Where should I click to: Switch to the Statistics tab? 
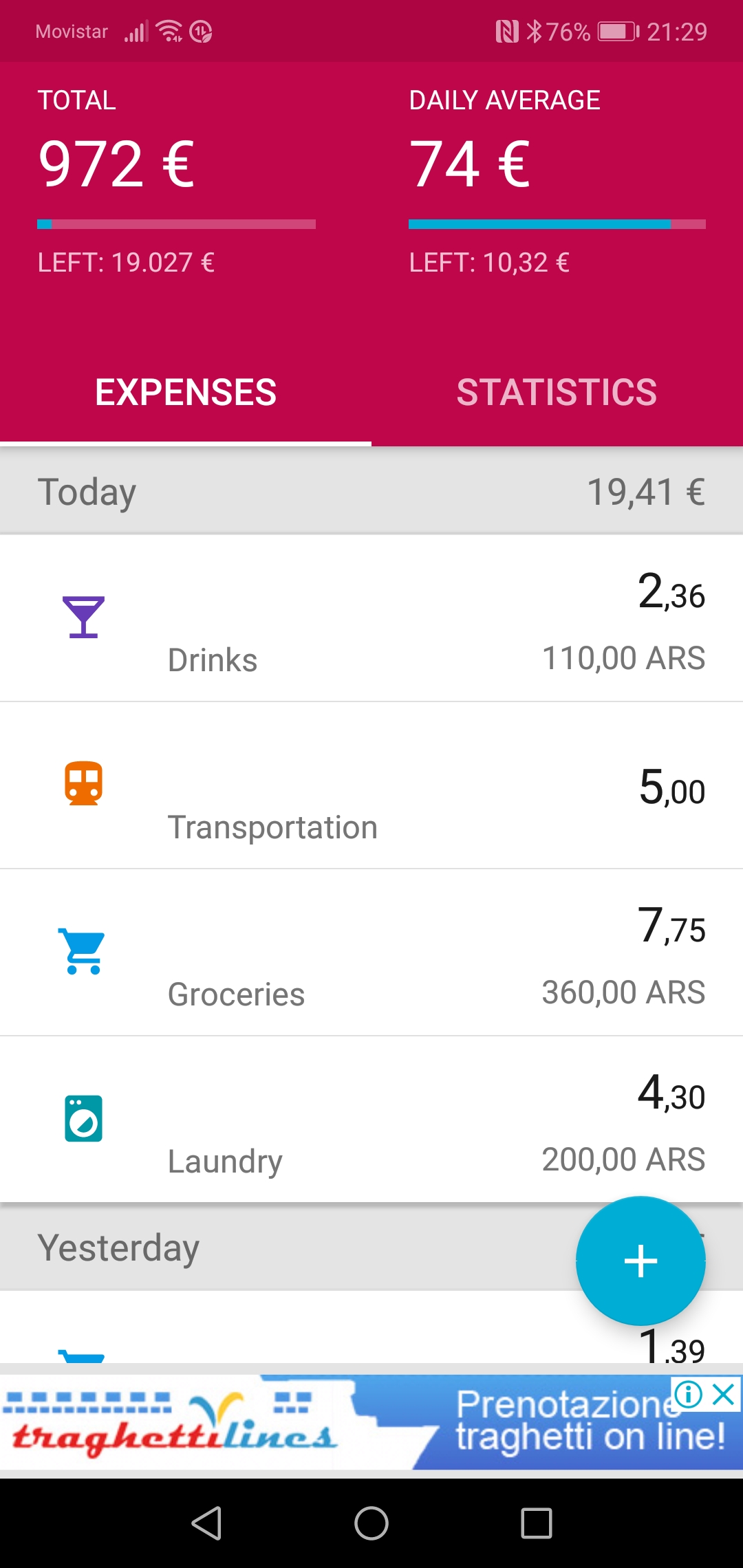coord(557,393)
